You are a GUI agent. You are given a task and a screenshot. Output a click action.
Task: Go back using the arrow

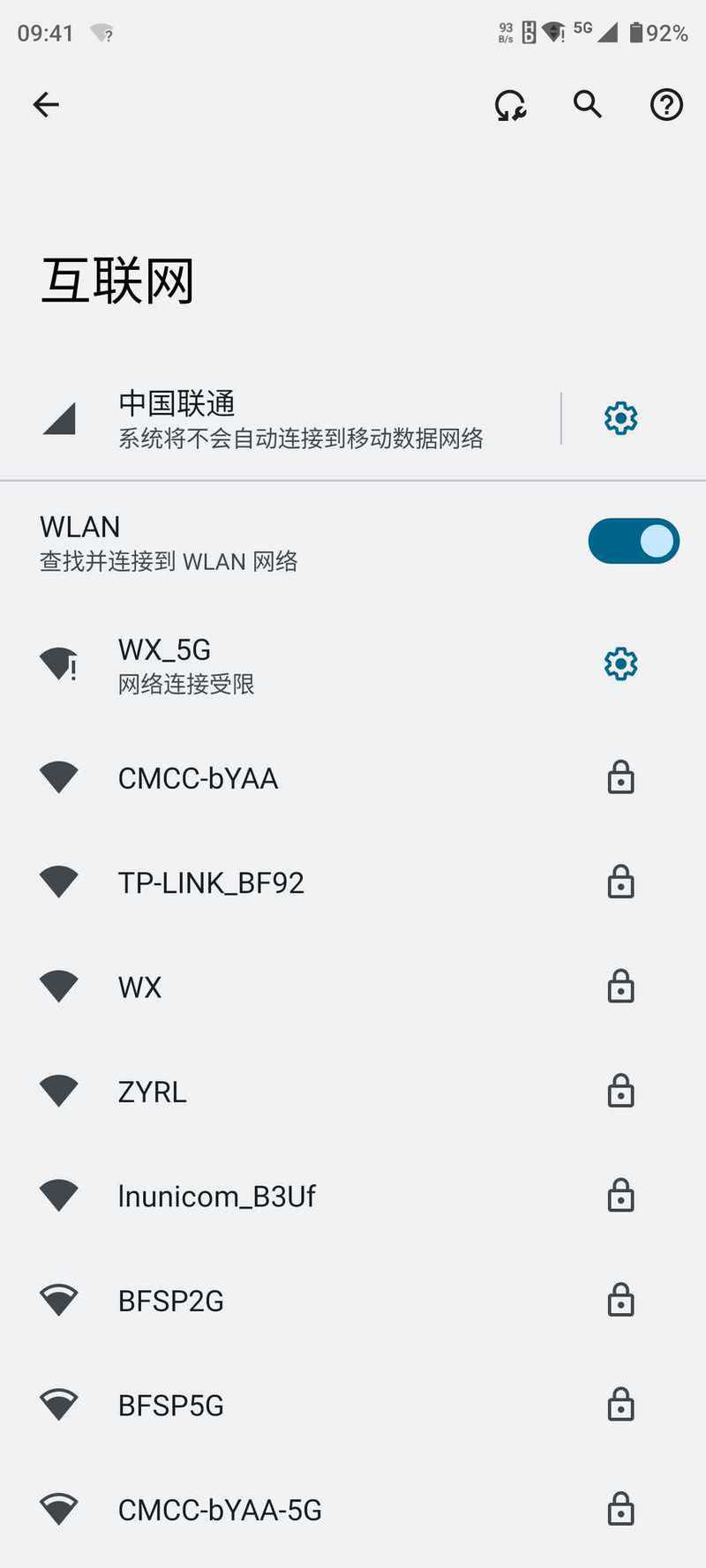tap(46, 105)
